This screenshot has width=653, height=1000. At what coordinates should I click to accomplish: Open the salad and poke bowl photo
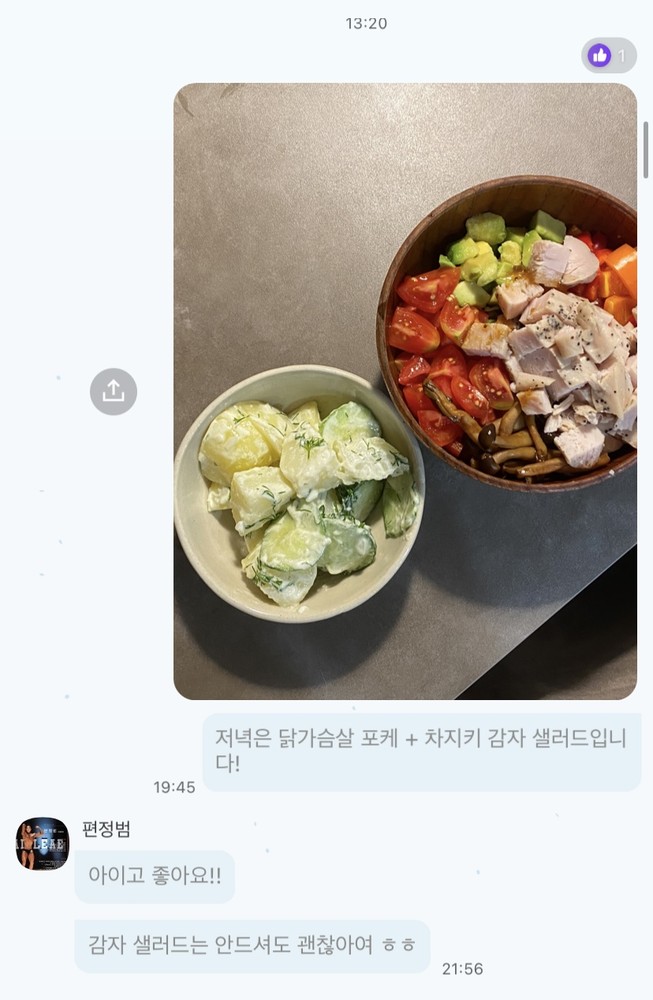(x=405, y=391)
